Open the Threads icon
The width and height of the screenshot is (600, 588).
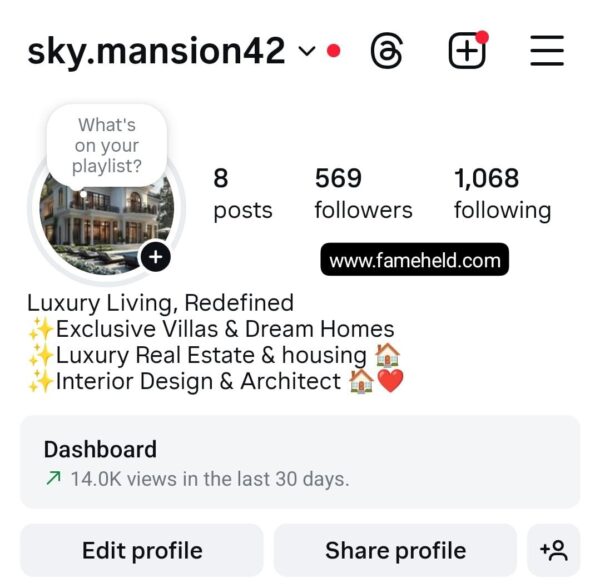click(386, 51)
